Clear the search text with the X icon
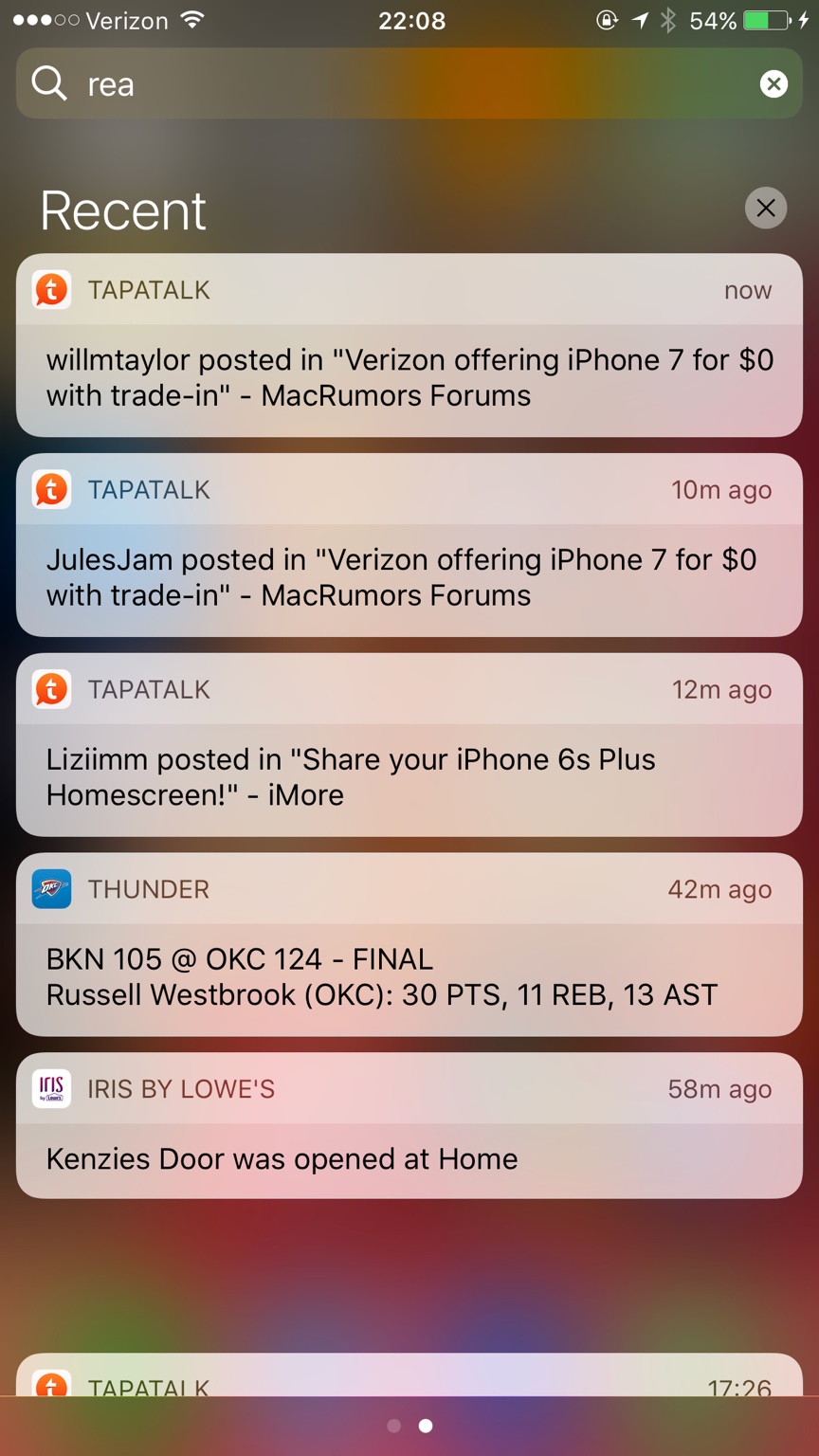 pos(773,84)
